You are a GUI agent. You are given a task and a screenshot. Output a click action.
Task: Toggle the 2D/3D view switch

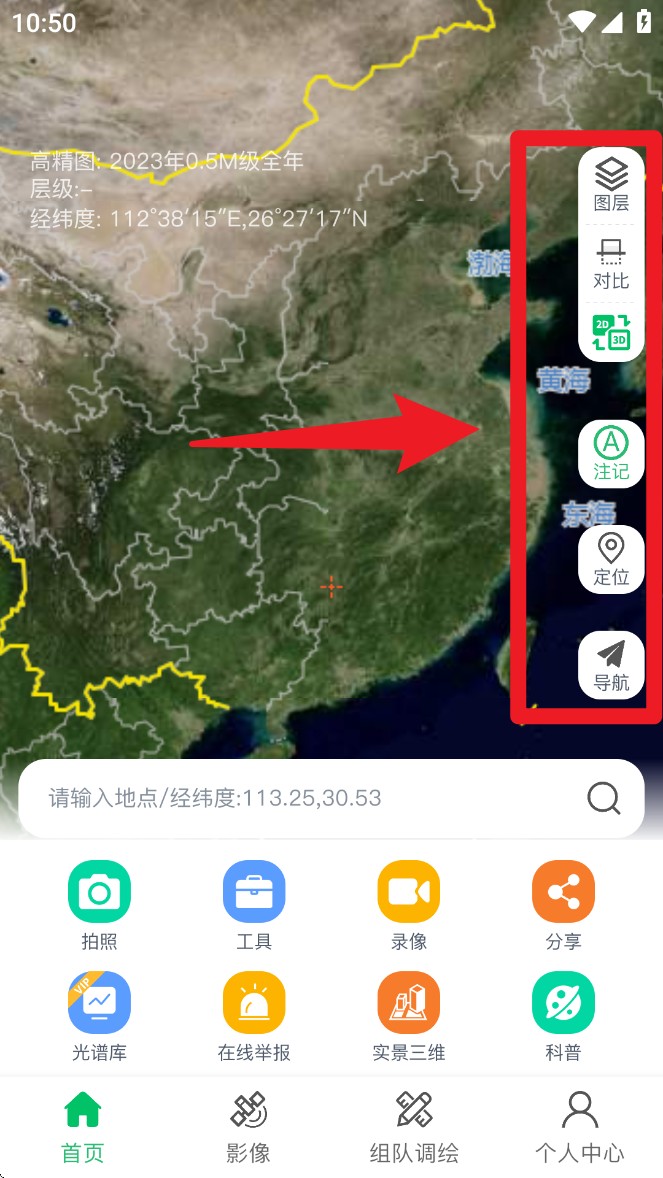[x=611, y=331]
